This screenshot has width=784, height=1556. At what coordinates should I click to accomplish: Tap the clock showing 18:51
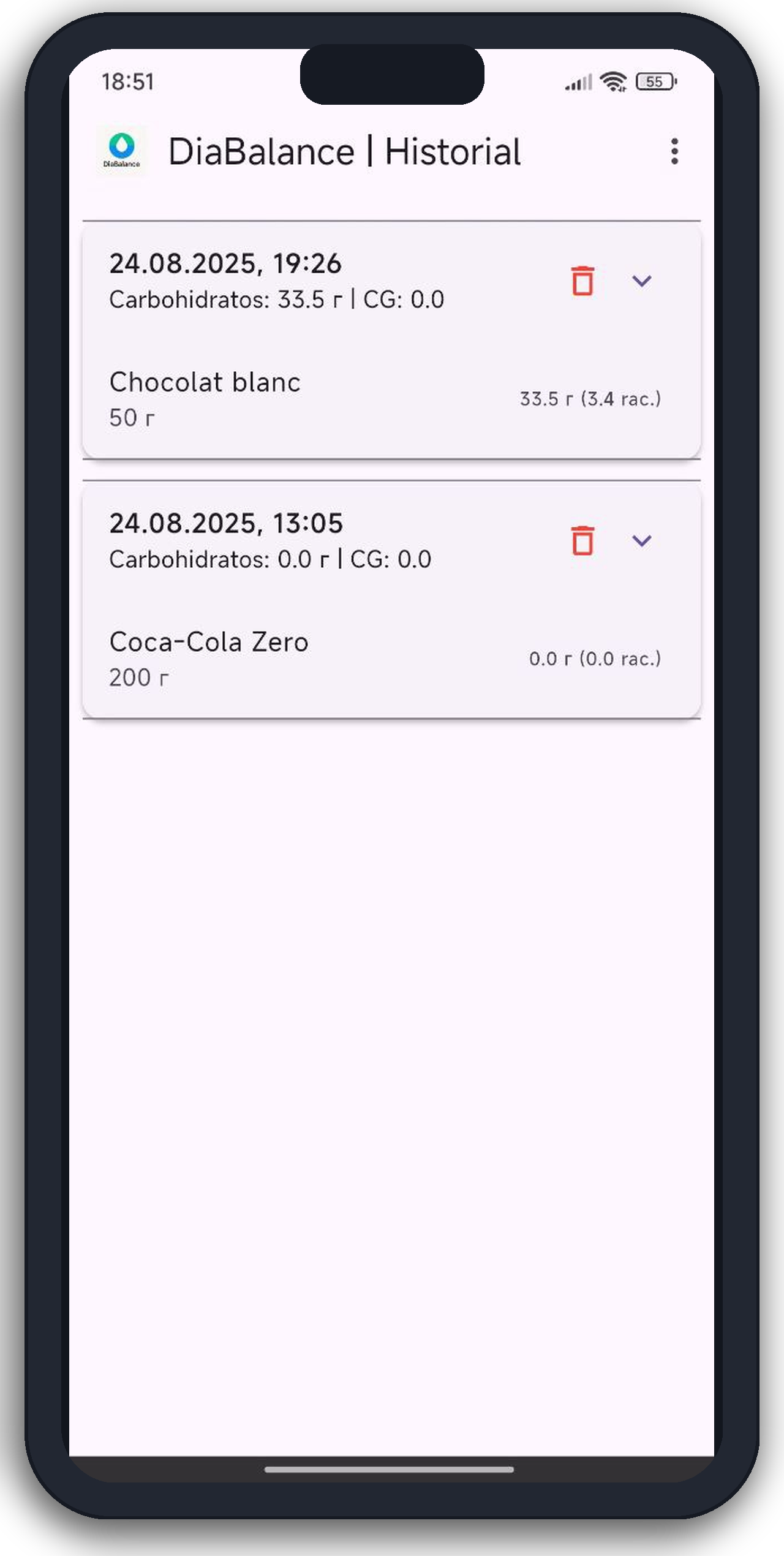(127, 80)
